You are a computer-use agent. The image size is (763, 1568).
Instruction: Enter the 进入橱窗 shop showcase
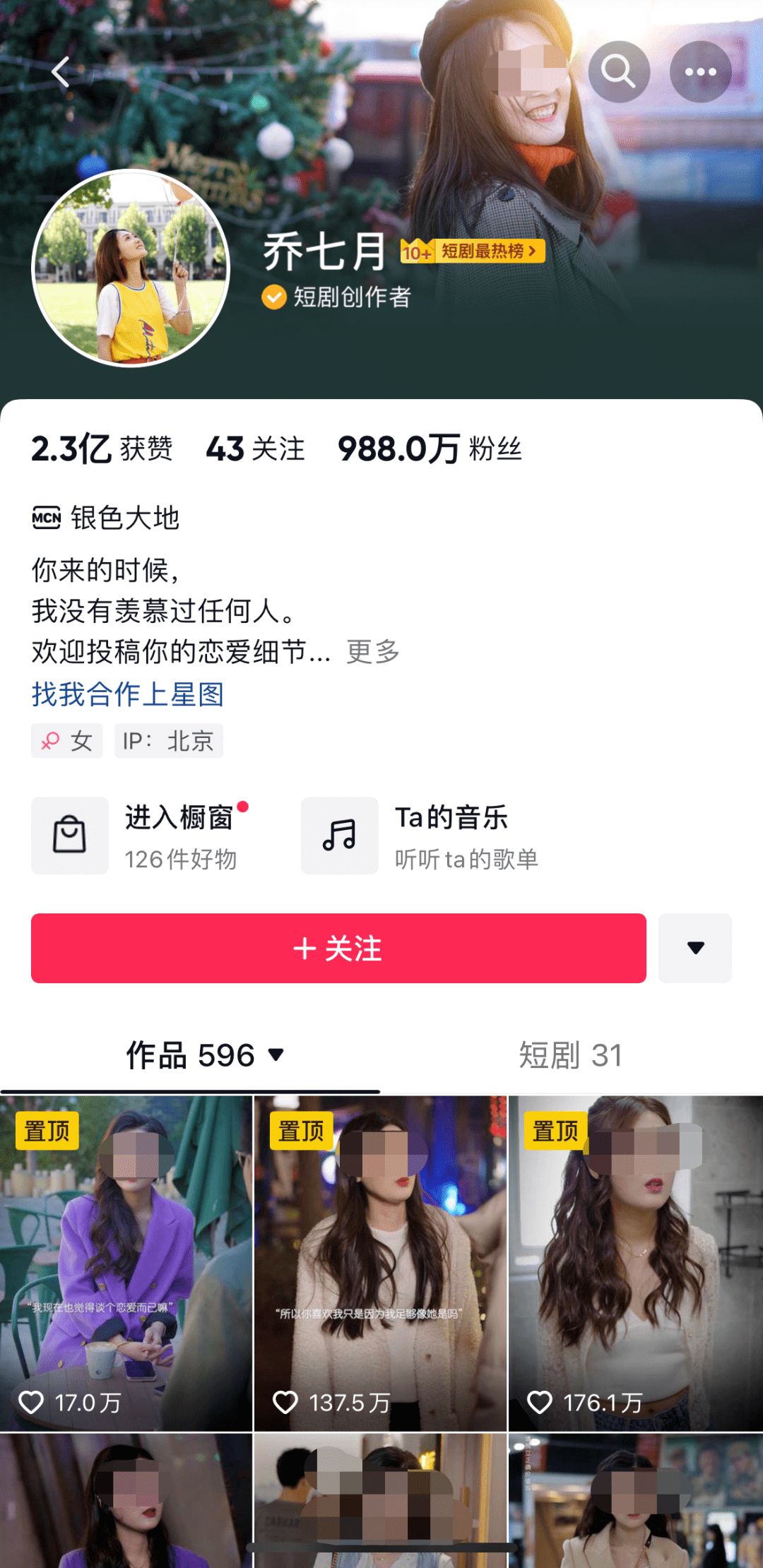[141, 836]
